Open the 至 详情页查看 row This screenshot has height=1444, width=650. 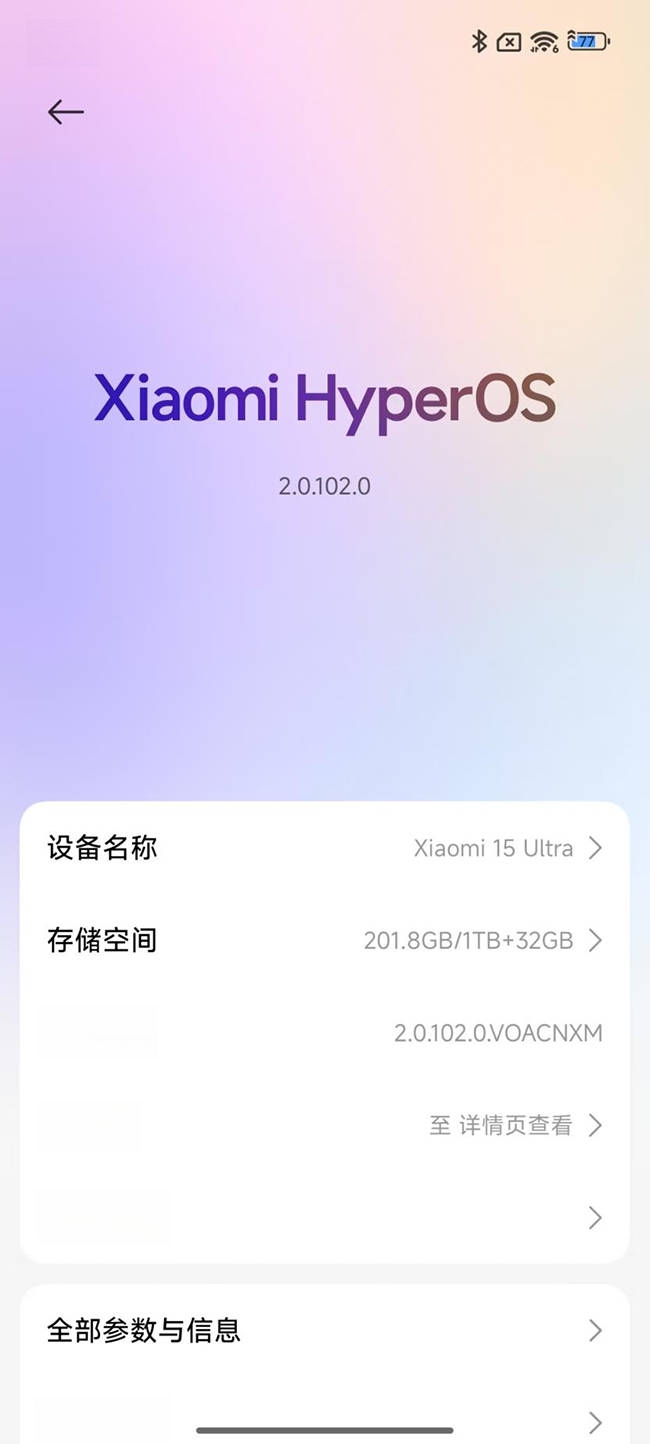click(x=324, y=1125)
